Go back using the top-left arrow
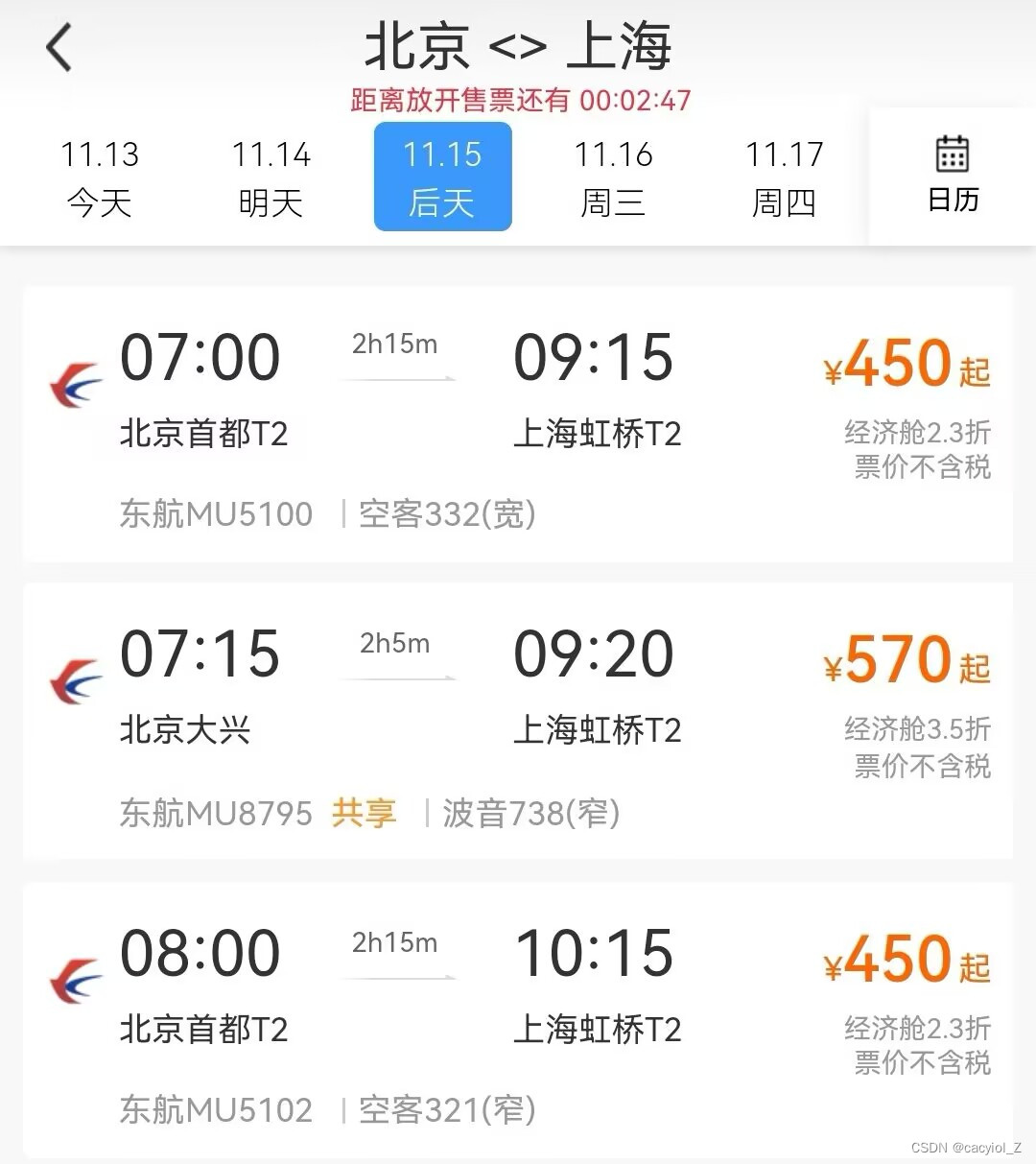The image size is (1036, 1164). [59, 47]
